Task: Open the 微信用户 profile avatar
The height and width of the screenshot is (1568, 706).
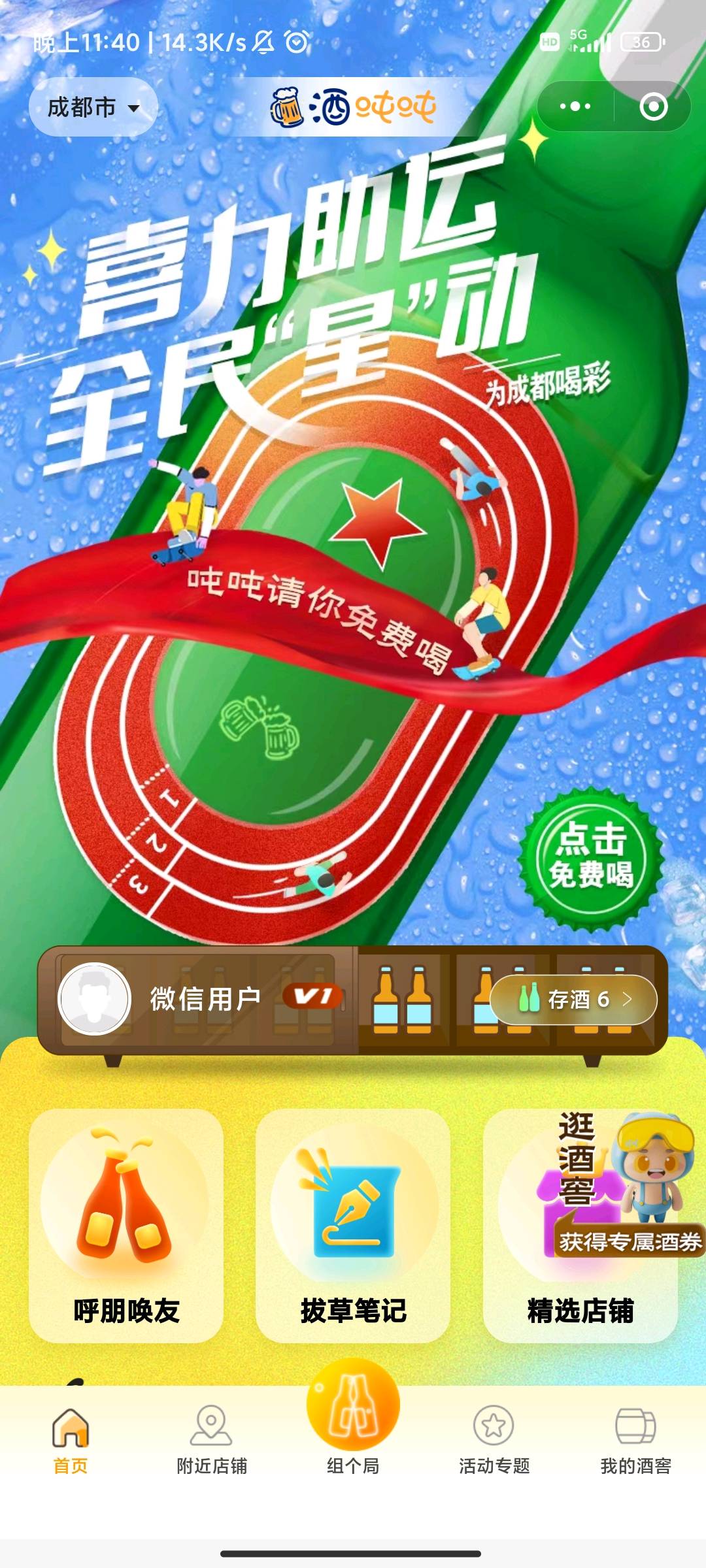Action: point(95,999)
